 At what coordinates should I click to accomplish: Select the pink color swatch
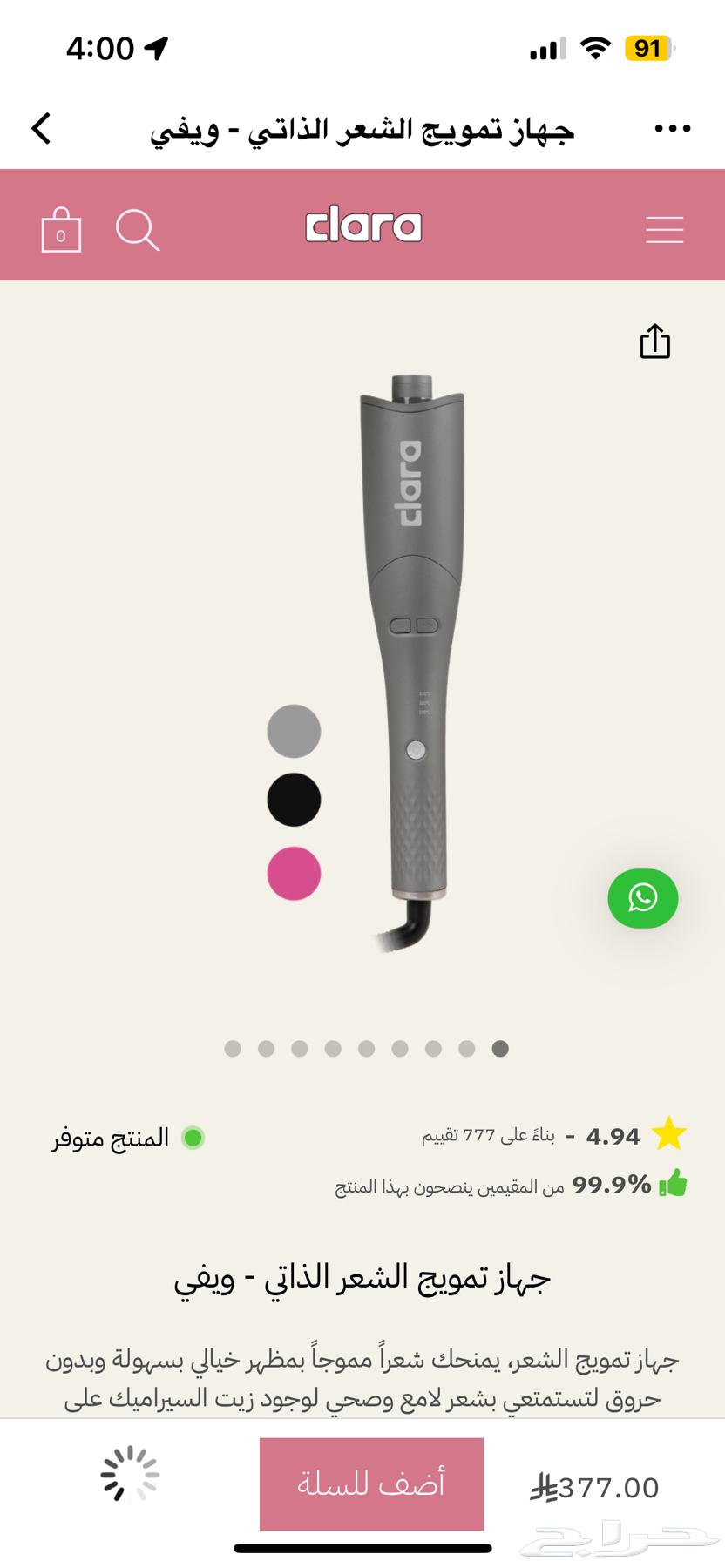(x=294, y=873)
